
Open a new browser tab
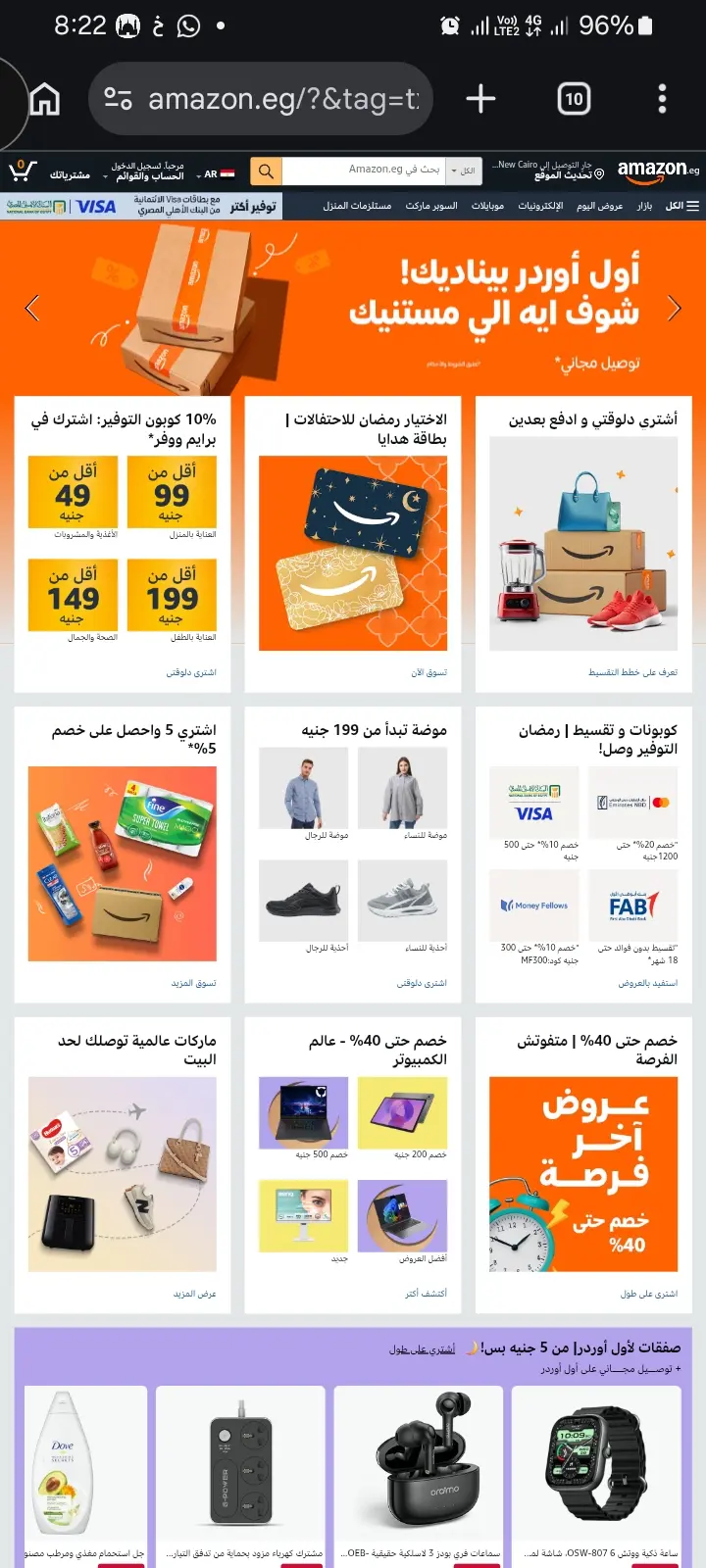click(479, 98)
